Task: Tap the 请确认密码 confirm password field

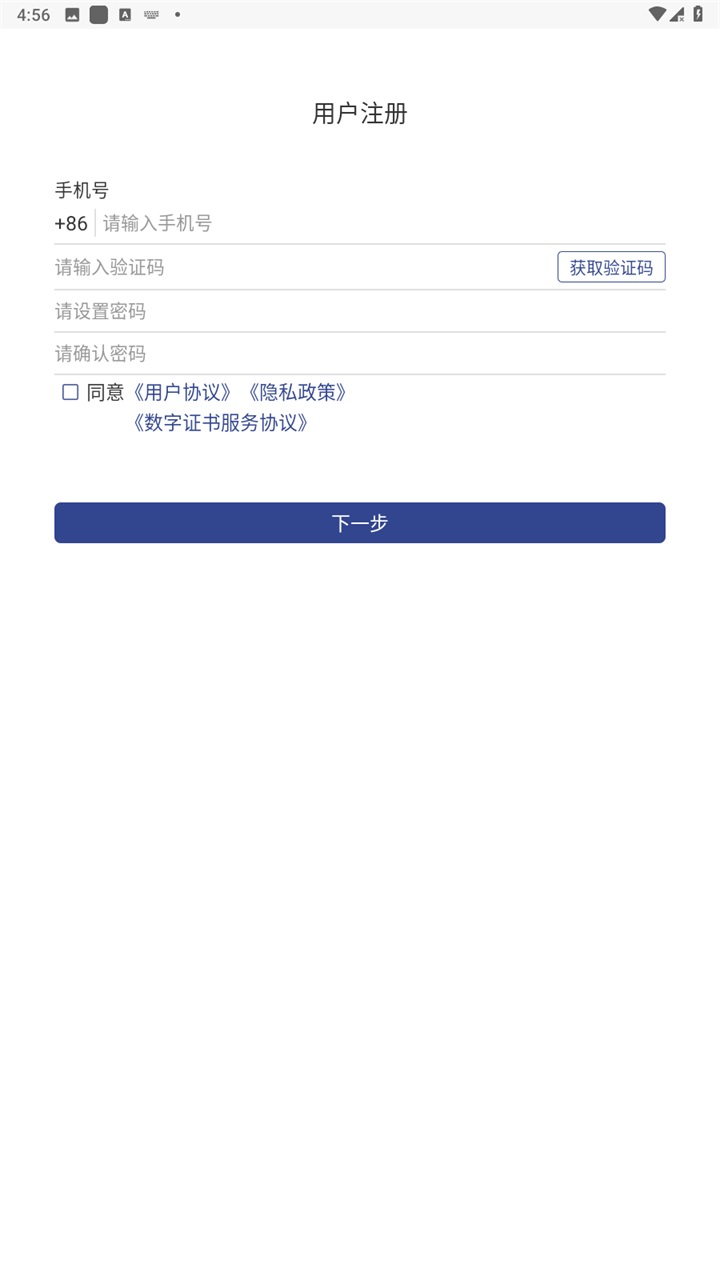Action: click(360, 354)
